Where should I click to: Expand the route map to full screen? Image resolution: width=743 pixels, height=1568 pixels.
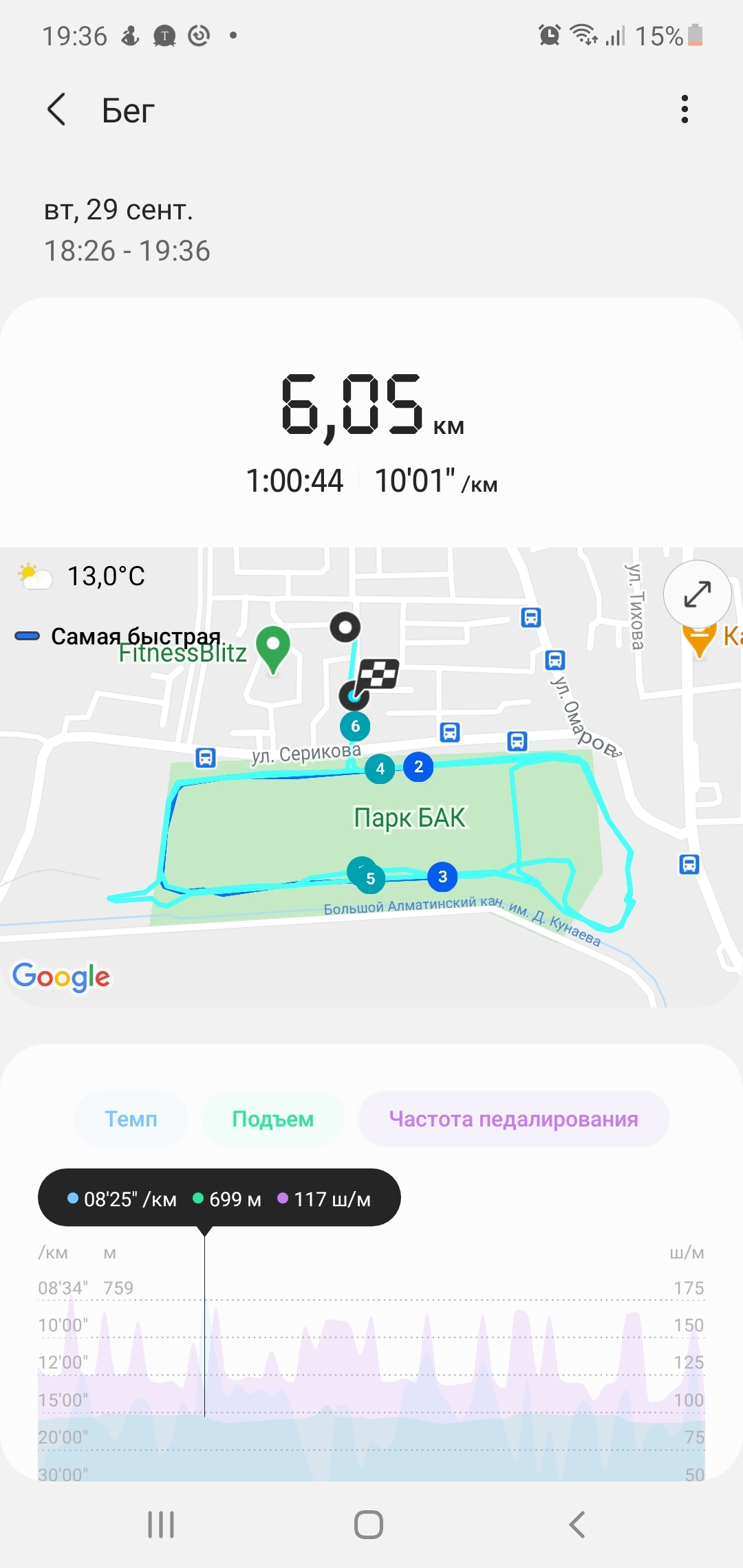pos(697,594)
